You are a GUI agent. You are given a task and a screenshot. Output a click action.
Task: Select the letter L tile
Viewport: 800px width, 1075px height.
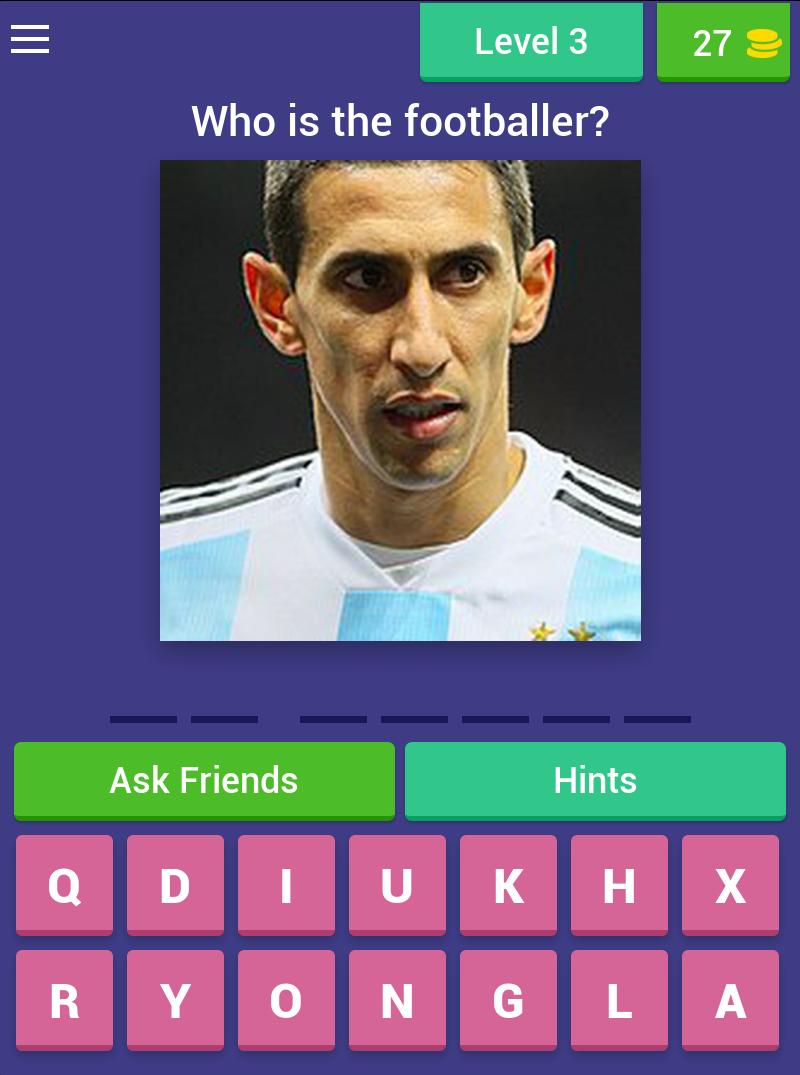pos(619,1000)
